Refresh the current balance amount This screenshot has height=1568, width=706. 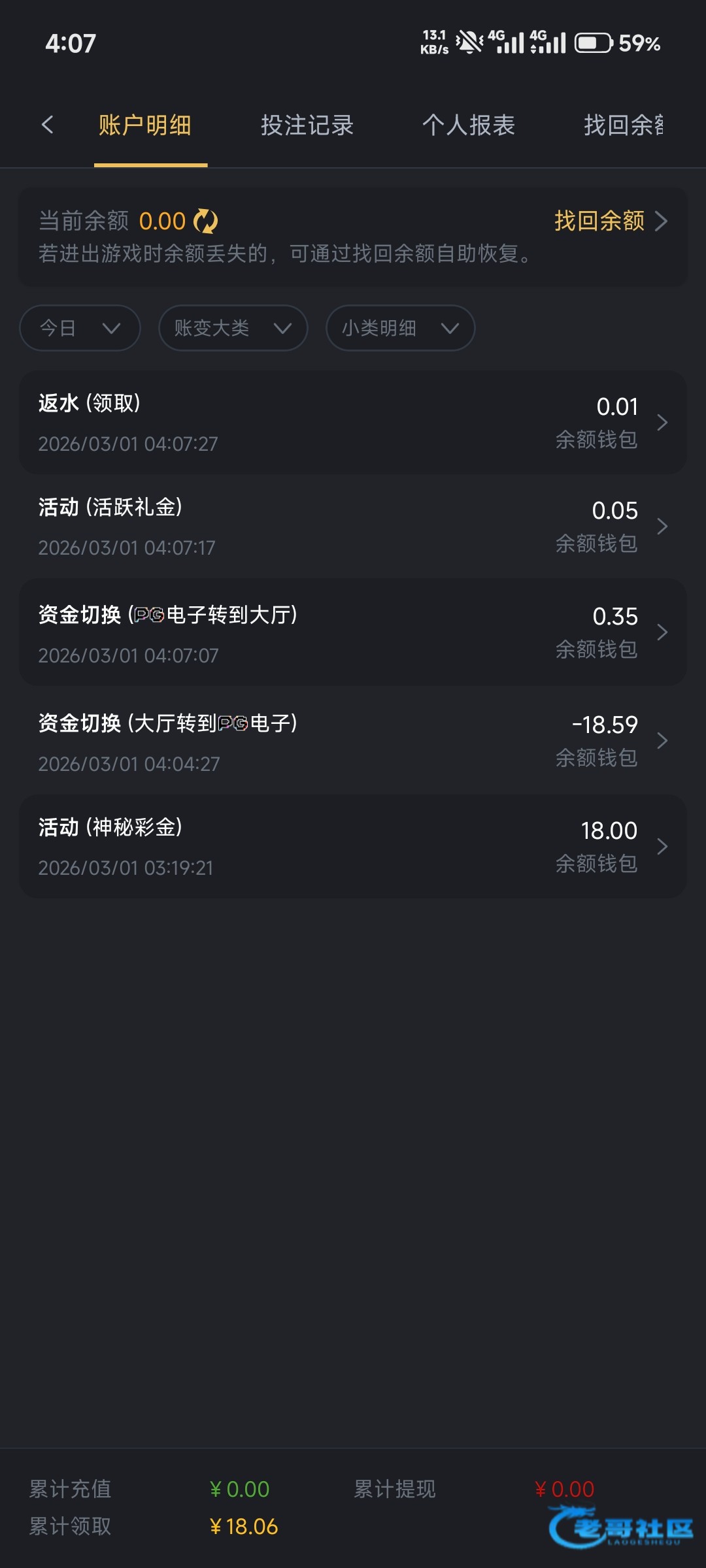pos(206,221)
